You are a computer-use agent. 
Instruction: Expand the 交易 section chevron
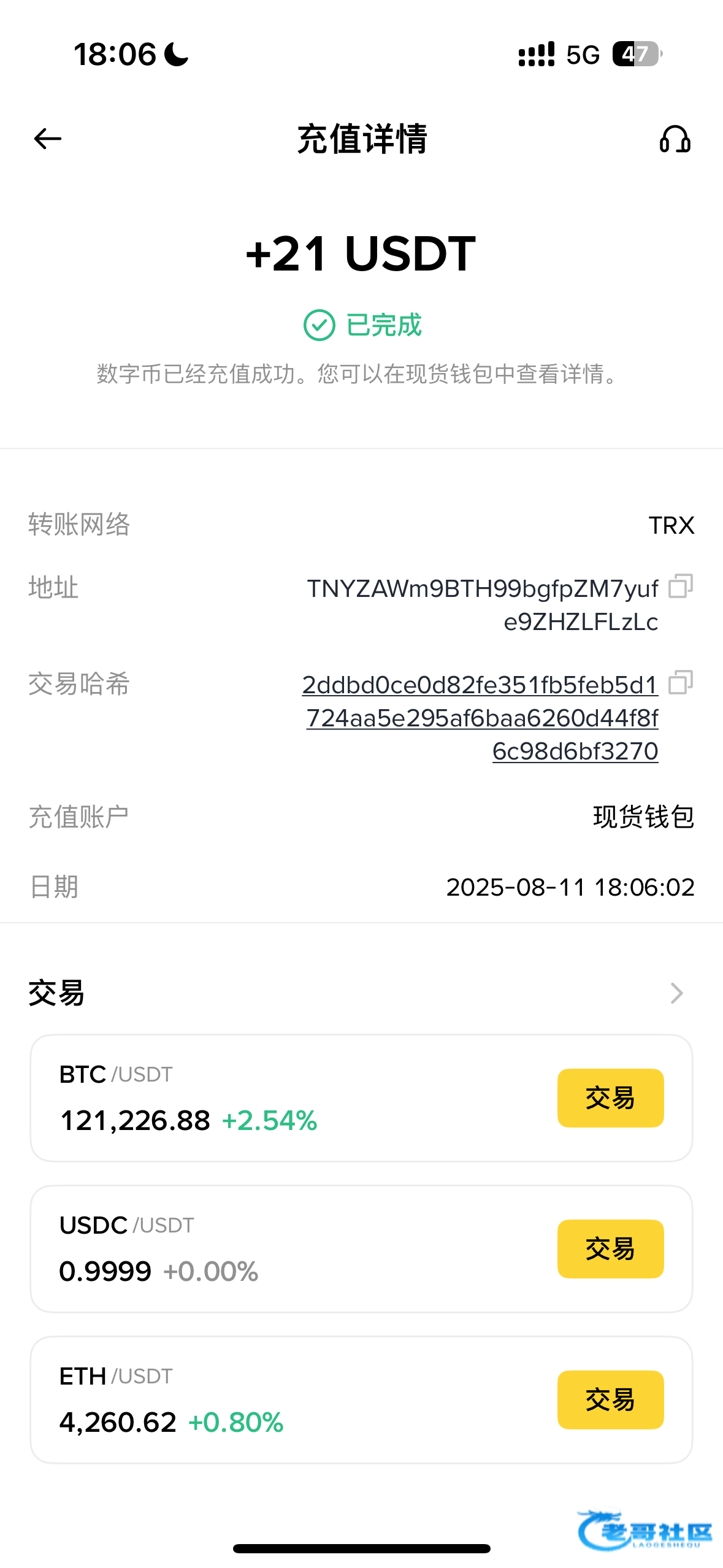676,993
